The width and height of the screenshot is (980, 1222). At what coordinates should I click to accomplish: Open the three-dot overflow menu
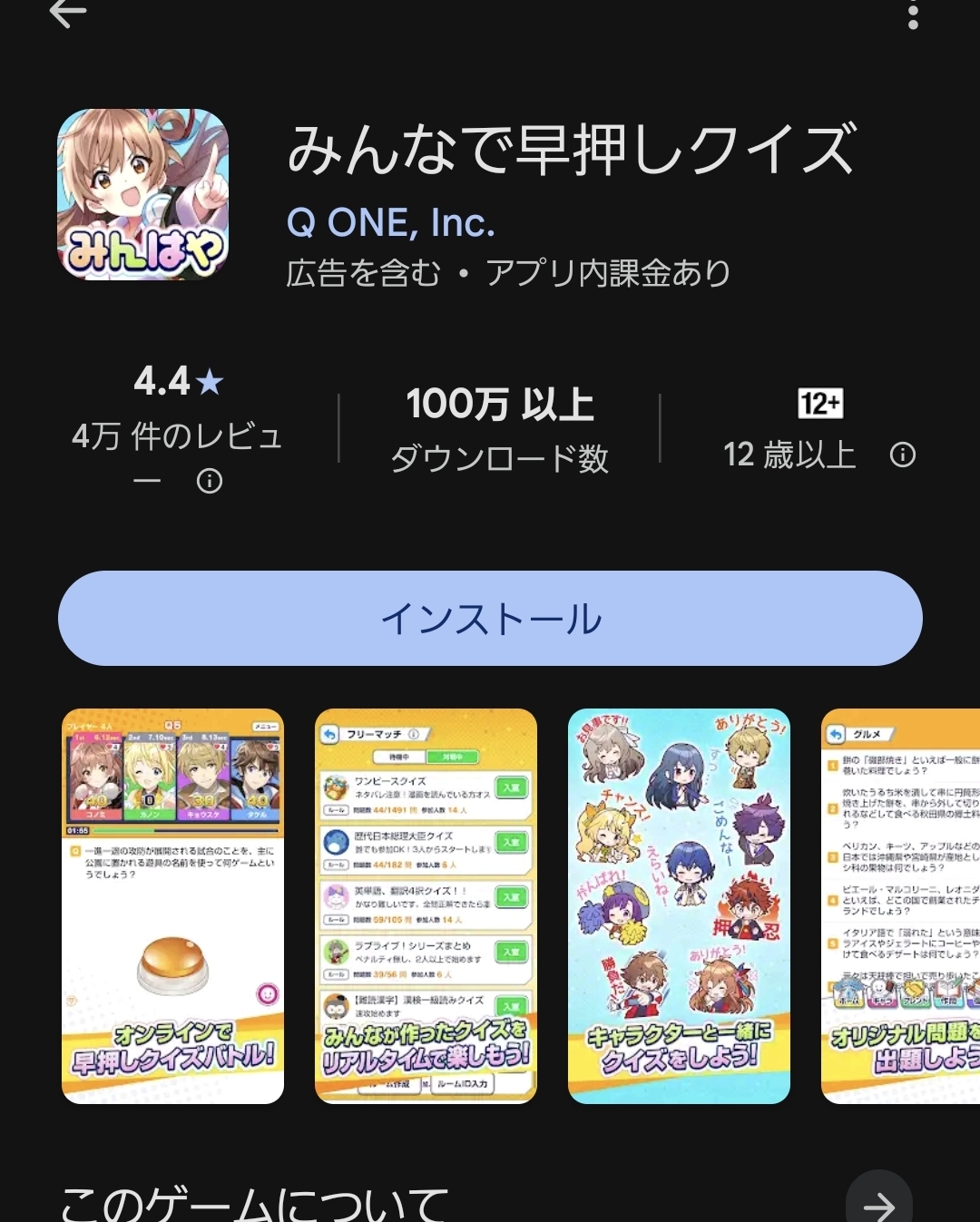click(913, 15)
